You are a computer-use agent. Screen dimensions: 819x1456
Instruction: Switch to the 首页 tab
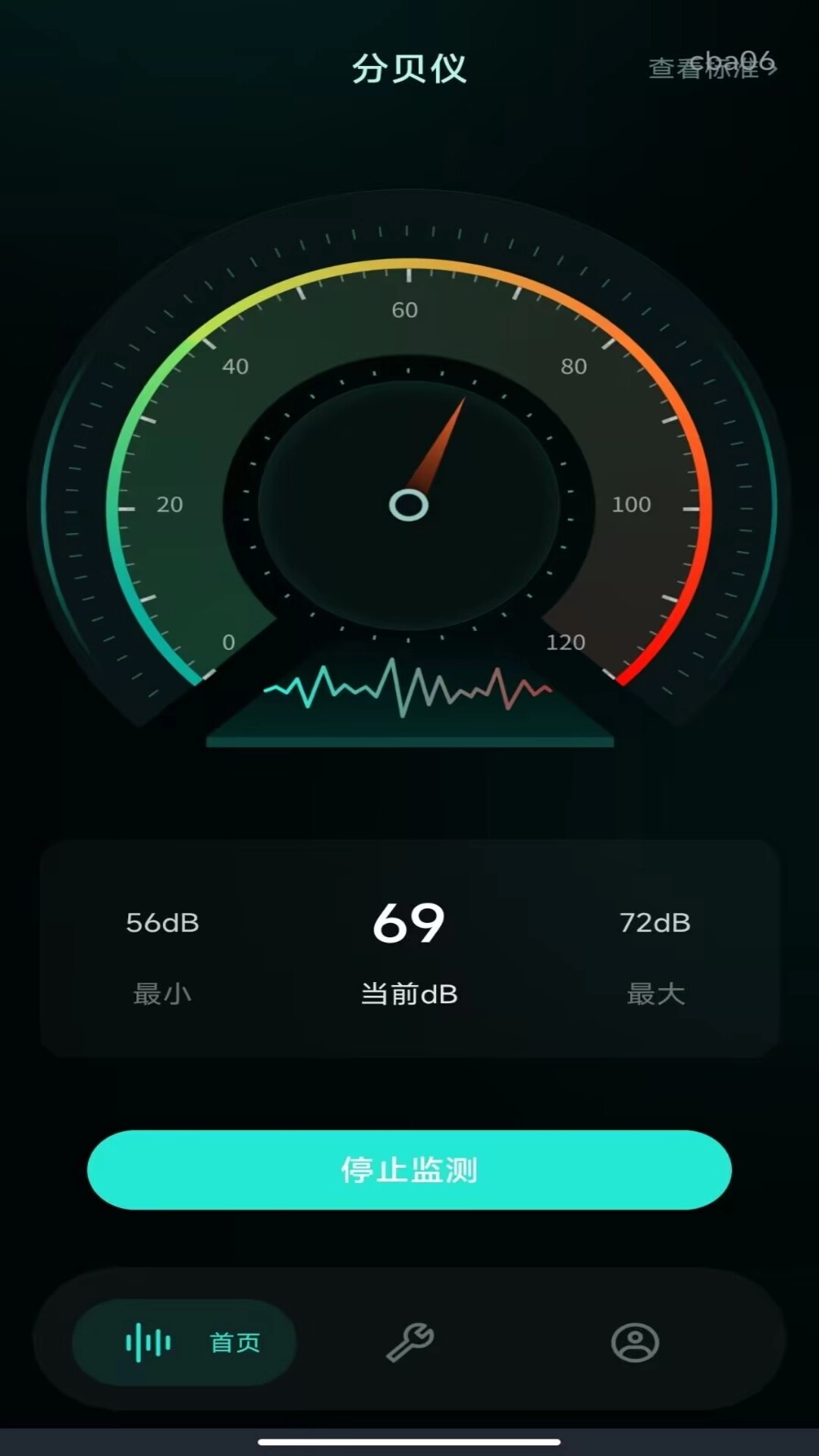click(184, 1342)
